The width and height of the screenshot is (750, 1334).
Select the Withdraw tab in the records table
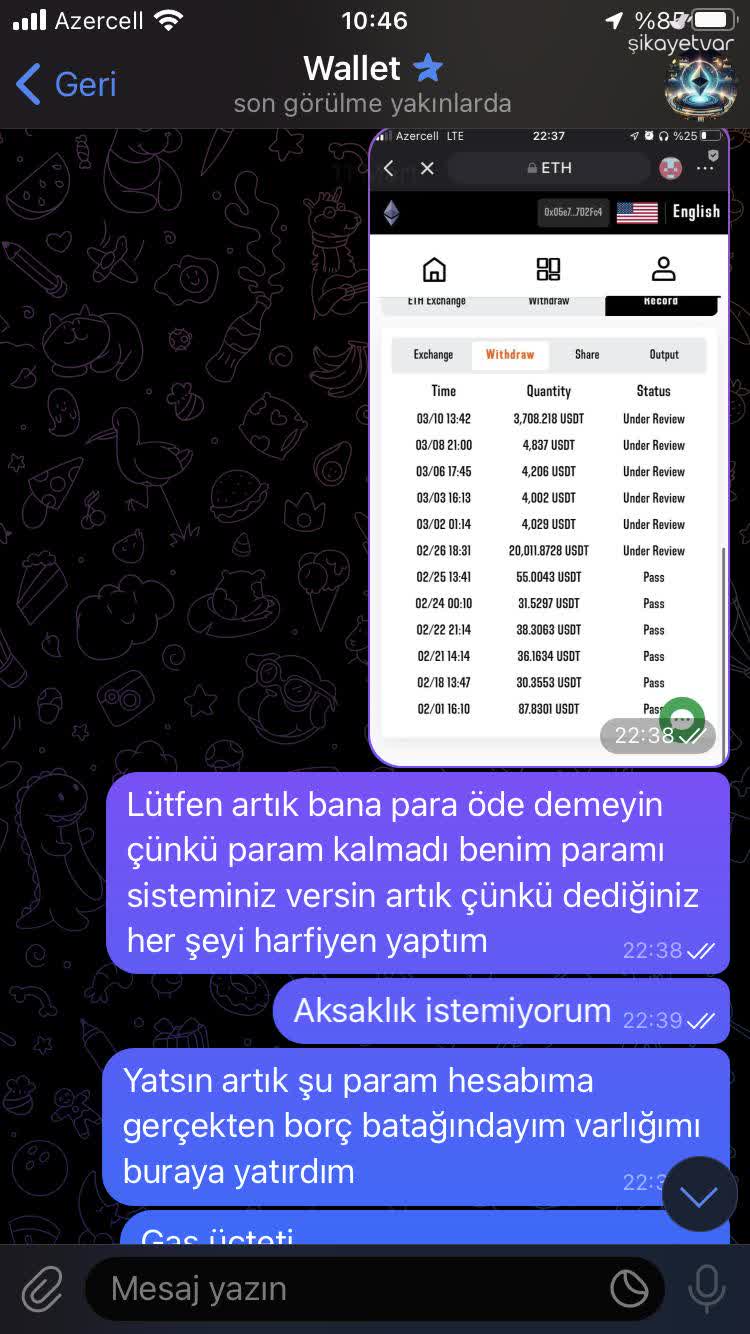click(x=509, y=354)
